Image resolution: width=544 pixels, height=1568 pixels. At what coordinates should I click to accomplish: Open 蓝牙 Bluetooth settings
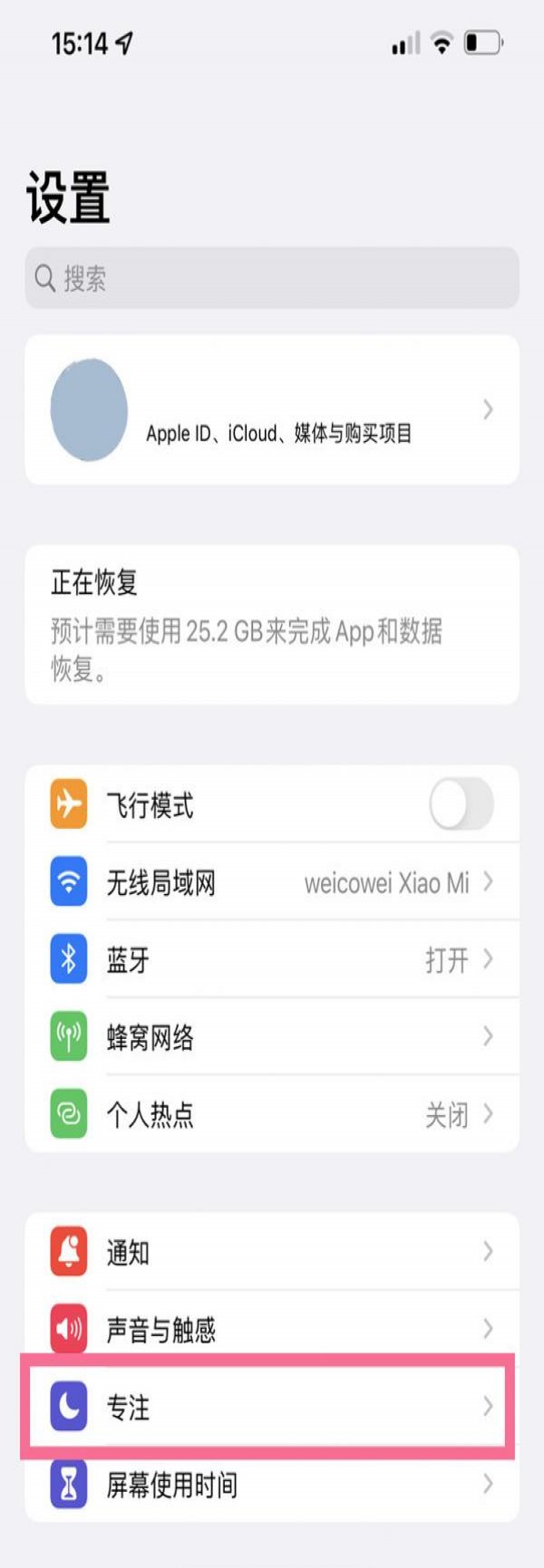click(272, 959)
